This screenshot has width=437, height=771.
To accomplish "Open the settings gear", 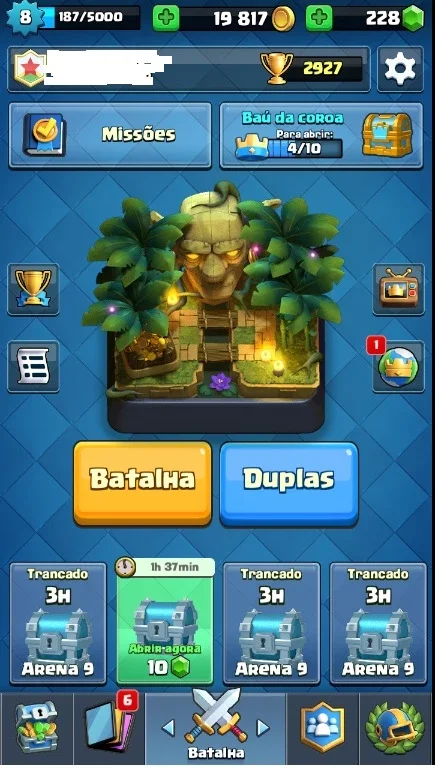I will click(x=400, y=69).
